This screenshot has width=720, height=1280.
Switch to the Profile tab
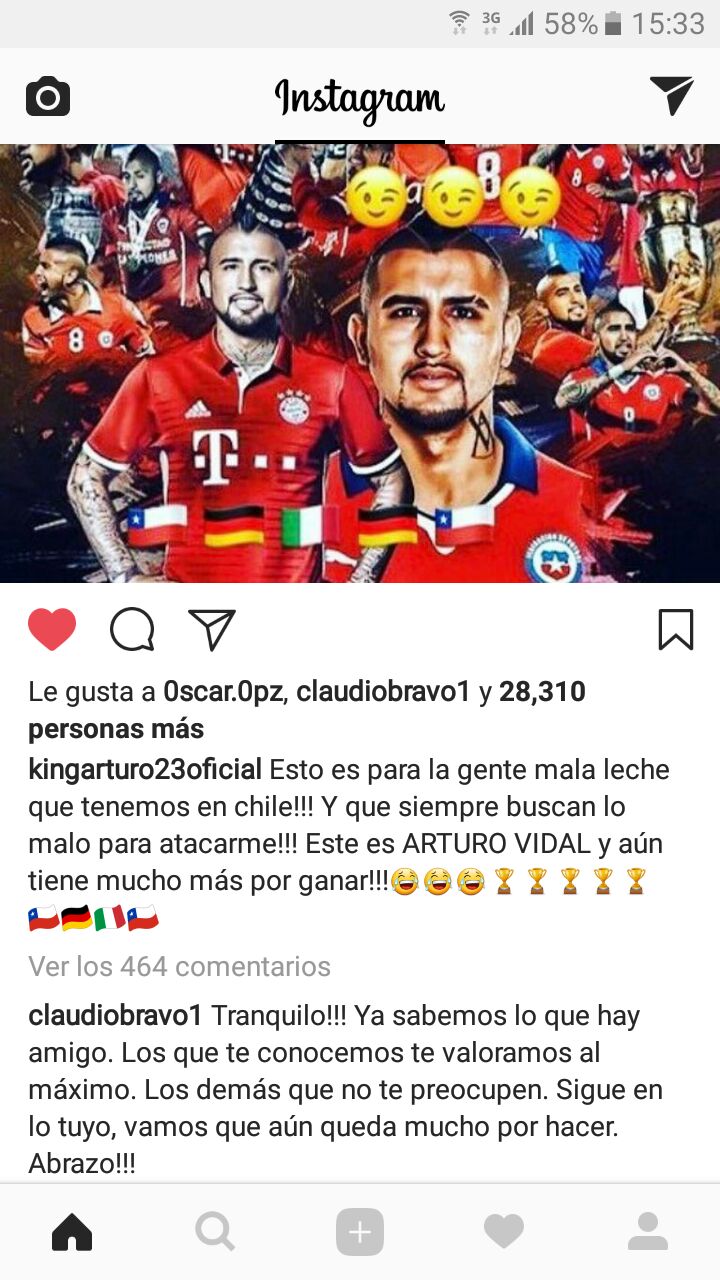pos(648,1232)
